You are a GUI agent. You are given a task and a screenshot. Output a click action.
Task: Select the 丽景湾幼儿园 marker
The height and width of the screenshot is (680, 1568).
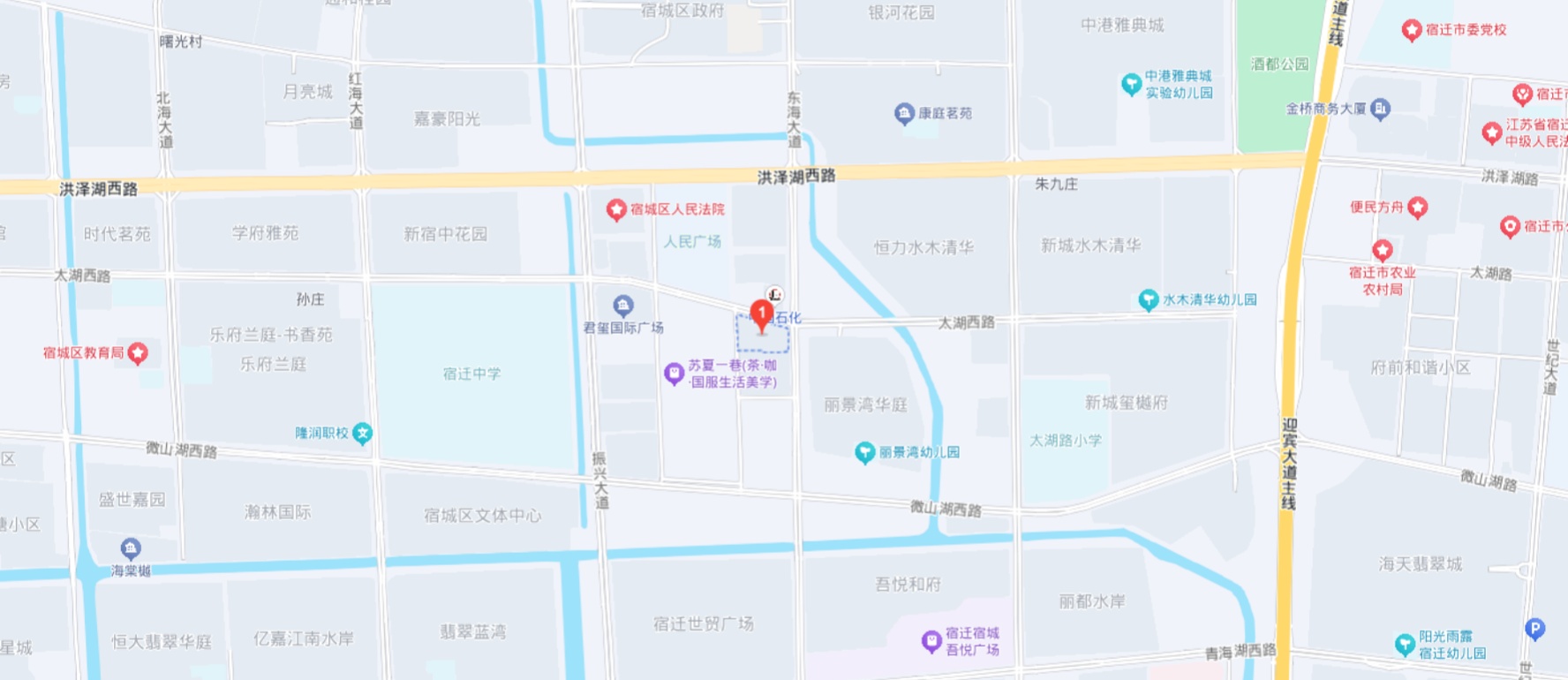point(865,452)
